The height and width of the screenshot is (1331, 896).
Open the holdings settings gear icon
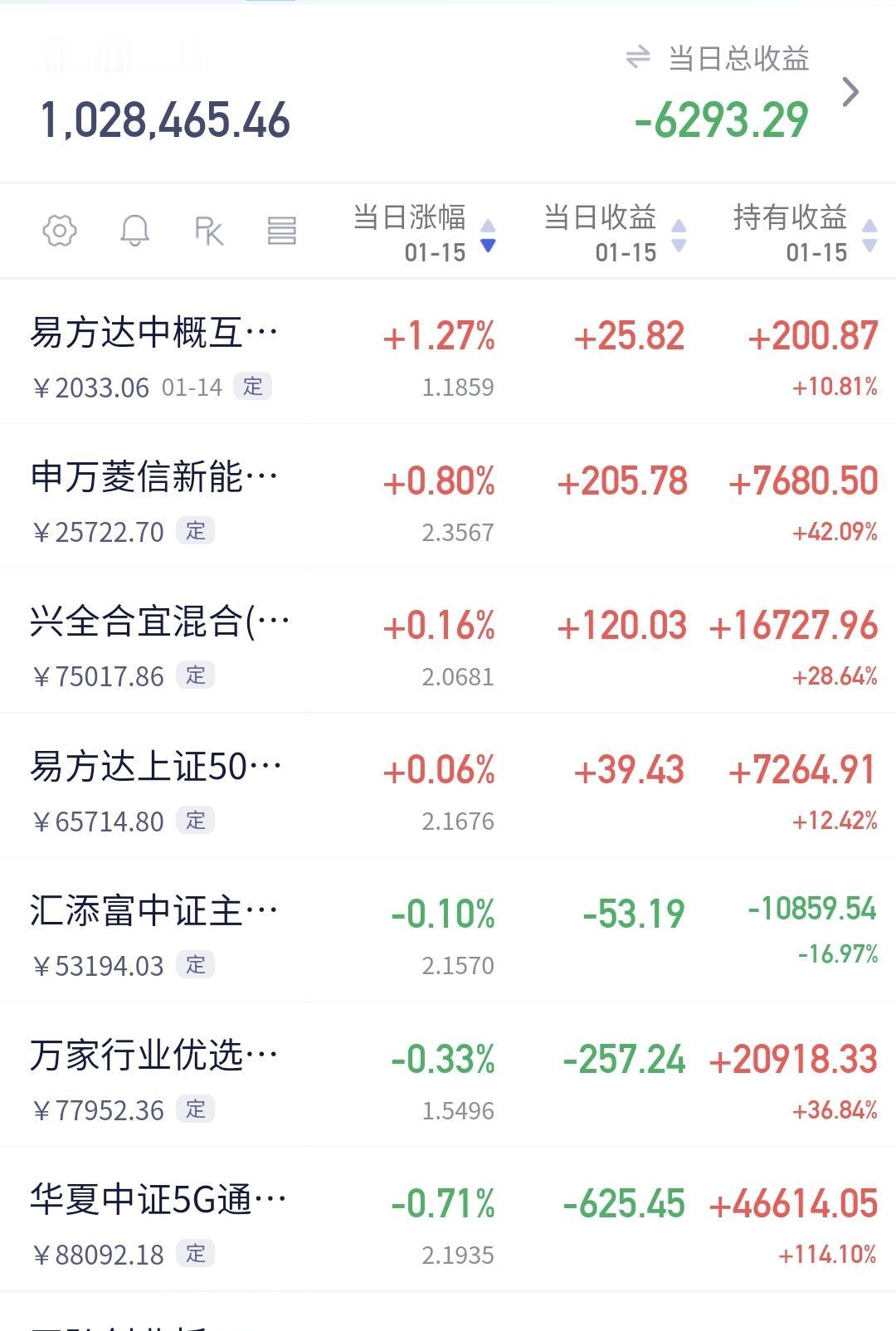tap(60, 231)
